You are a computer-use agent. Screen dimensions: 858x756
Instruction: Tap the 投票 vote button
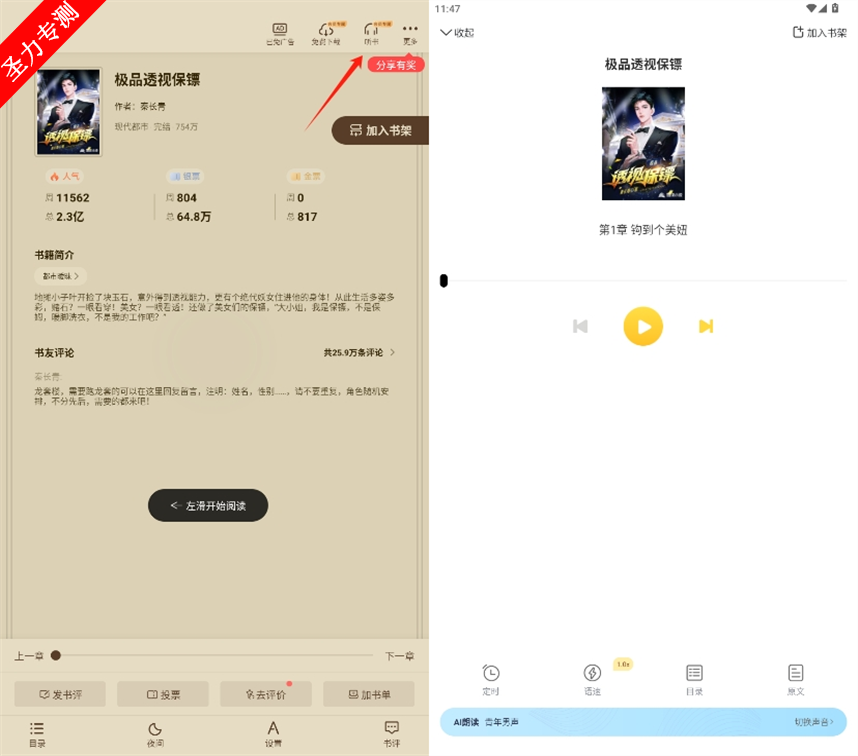(163, 694)
